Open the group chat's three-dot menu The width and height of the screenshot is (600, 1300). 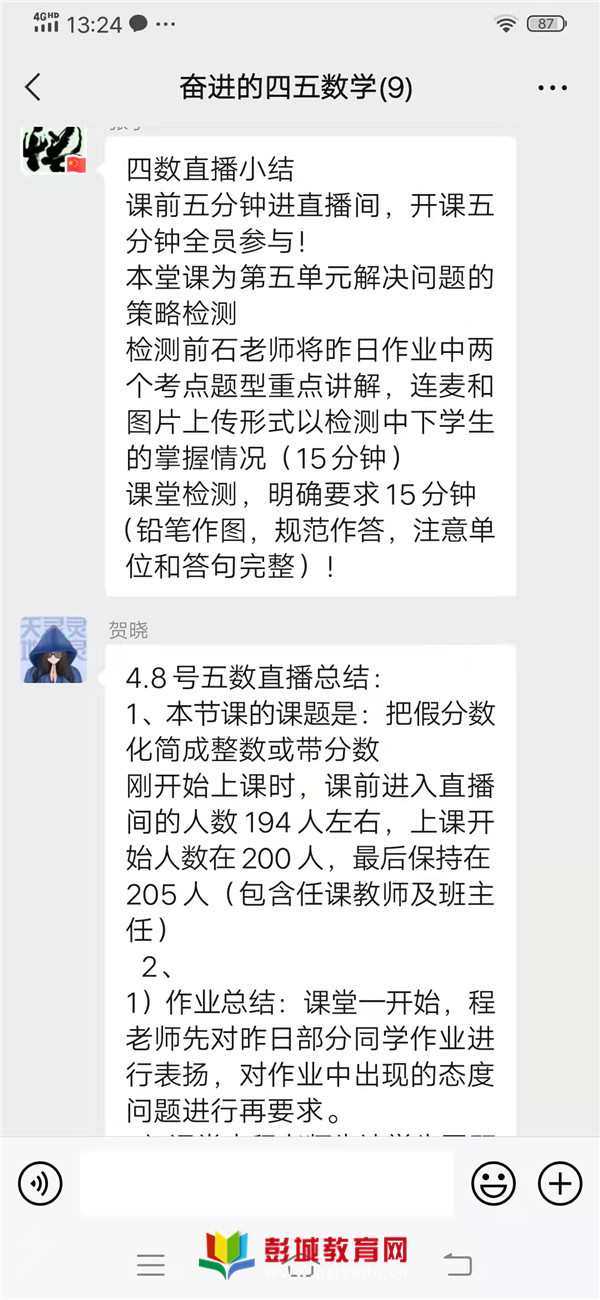552,88
